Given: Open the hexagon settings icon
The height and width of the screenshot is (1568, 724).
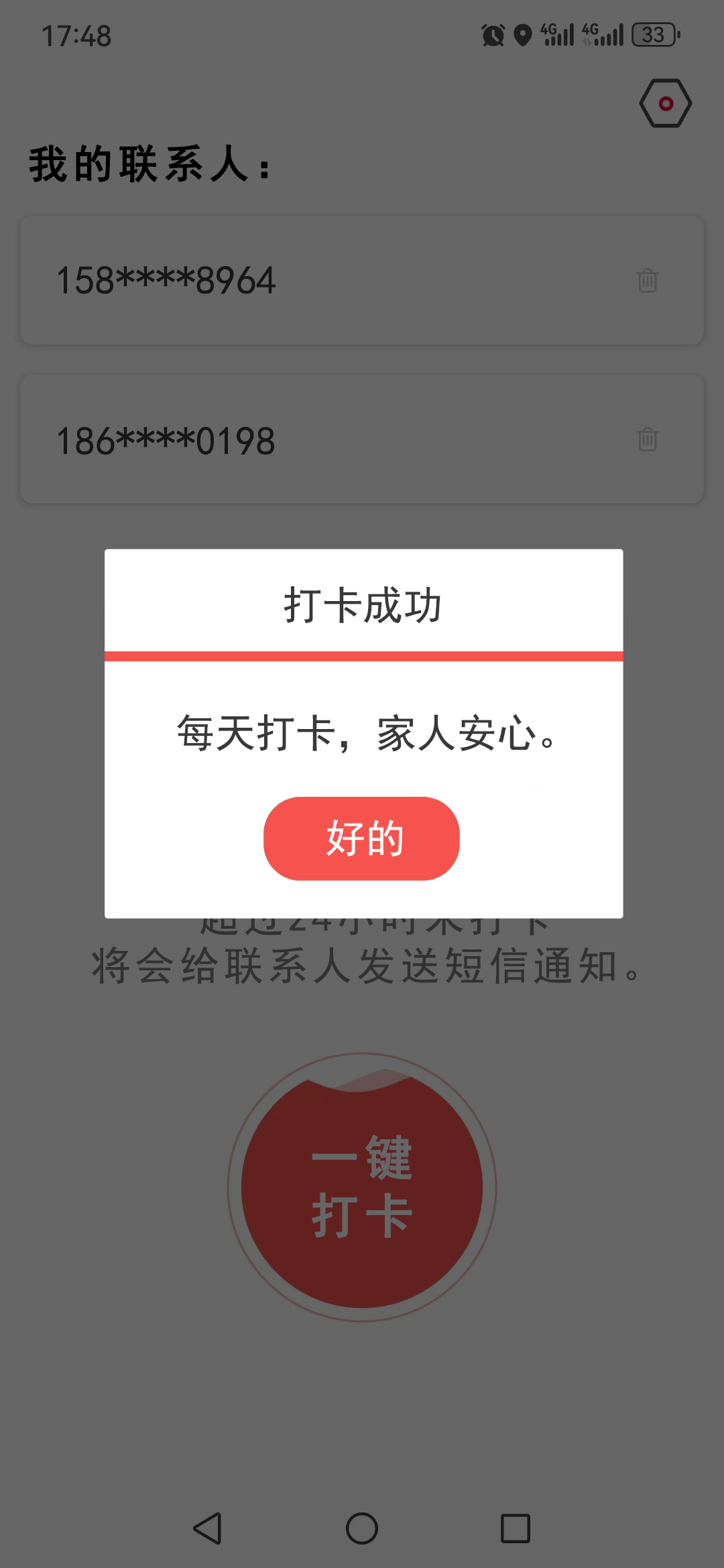Looking at the screenshot, I should pos(665,104).
